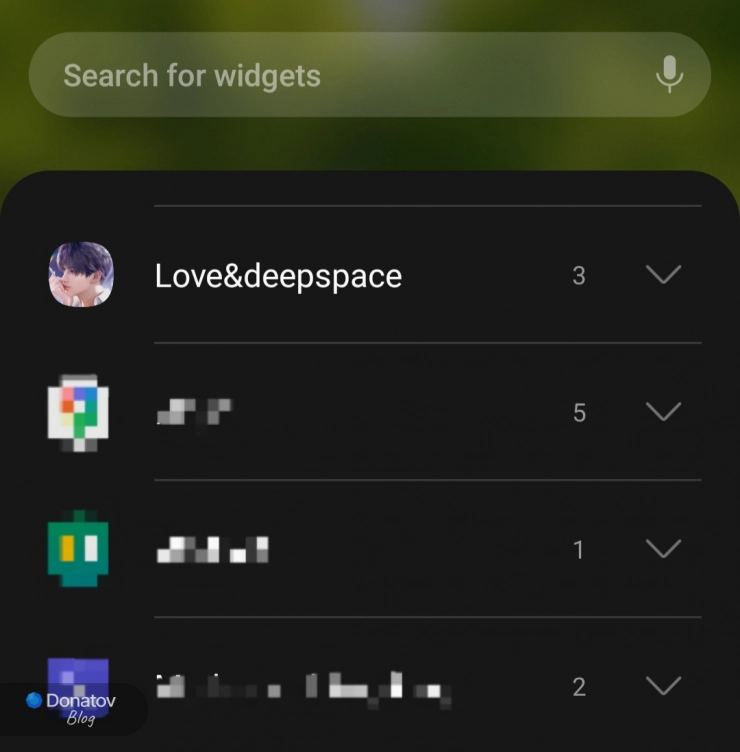Tap the widget count 3 next to Love&deepspace
Screen dimensions: 740x752
point(579,276)
